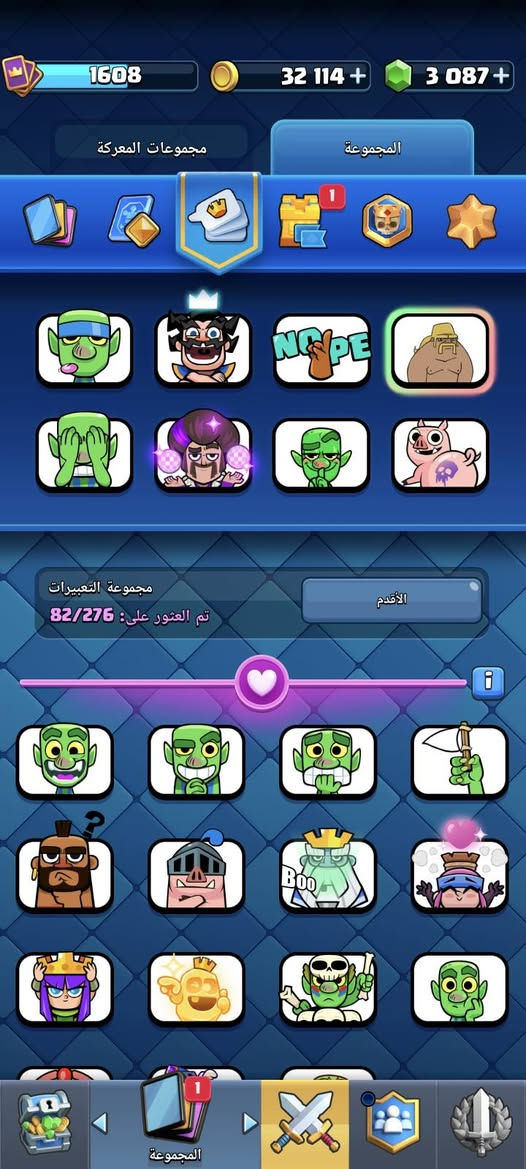Open the المجموعة top tab

pos(373,148)
